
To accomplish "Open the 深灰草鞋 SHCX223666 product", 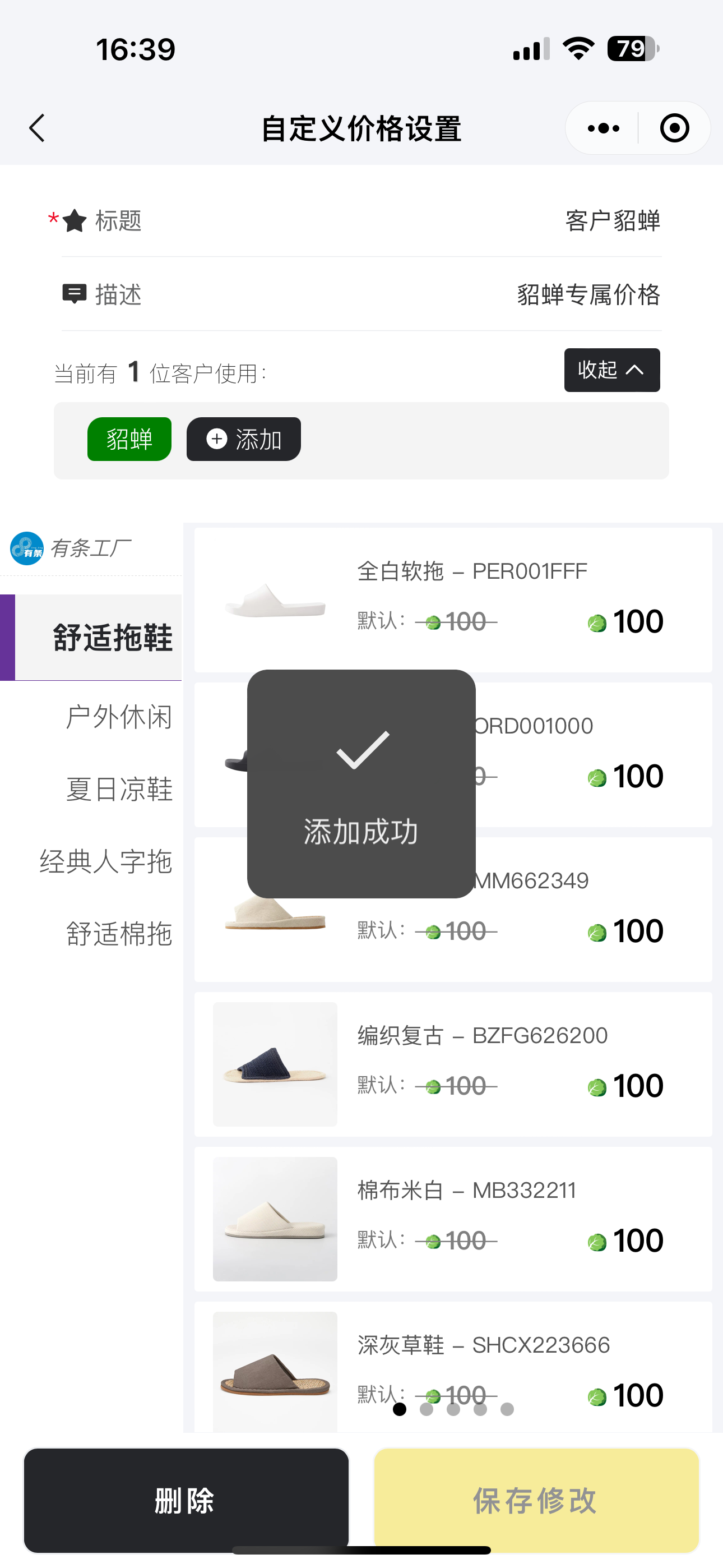I will tap(483, 1345).
